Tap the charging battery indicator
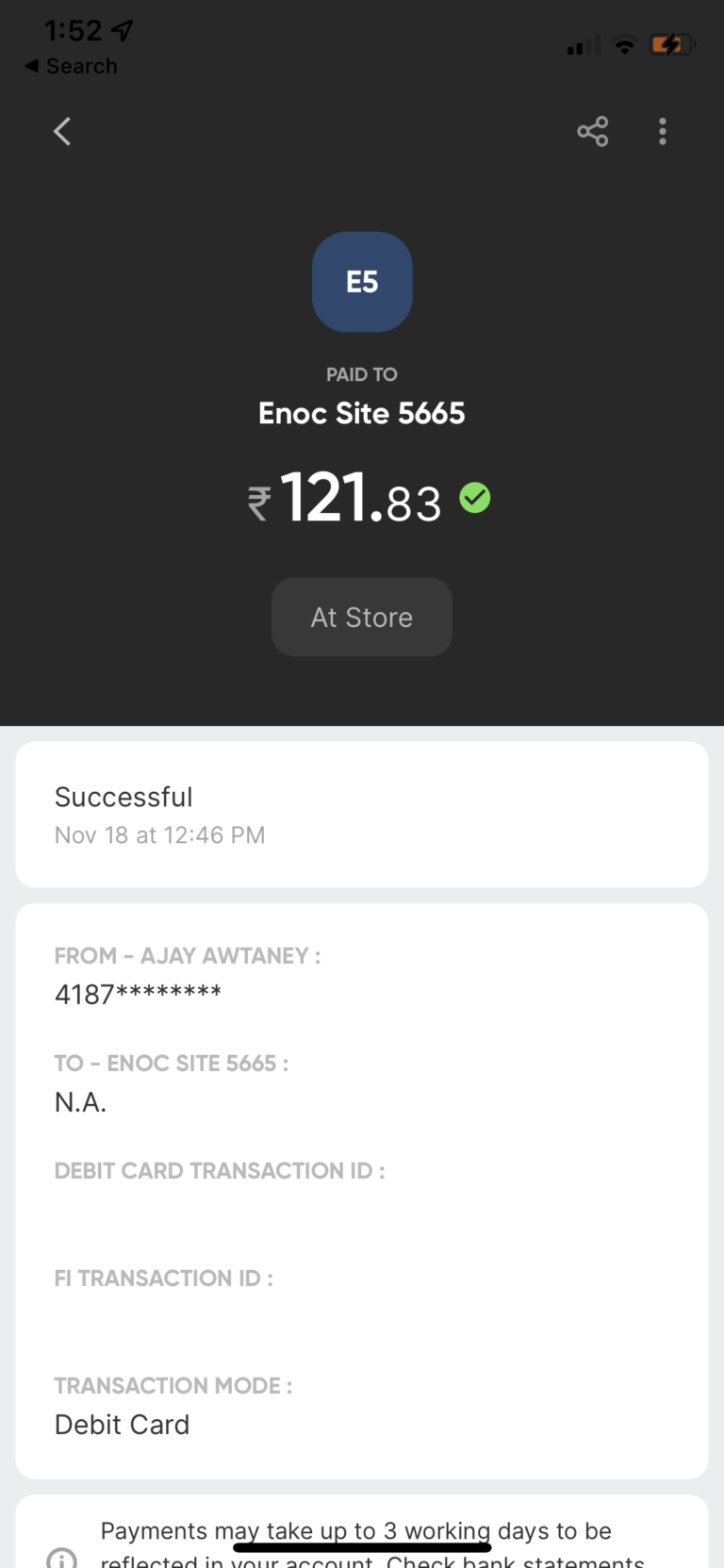The image size is (724, 1568). 670,43
